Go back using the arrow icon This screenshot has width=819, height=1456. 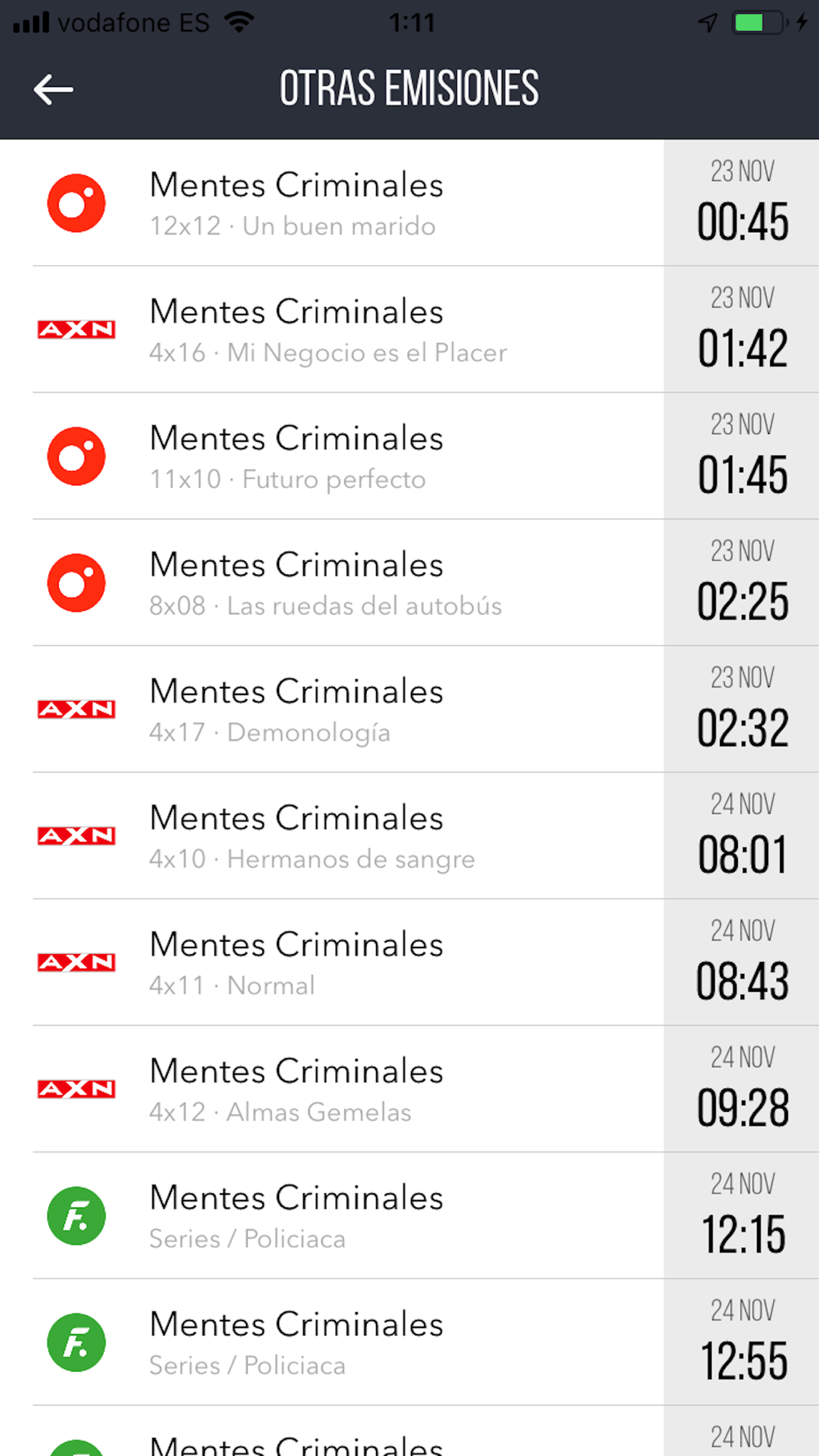(53, 89)
